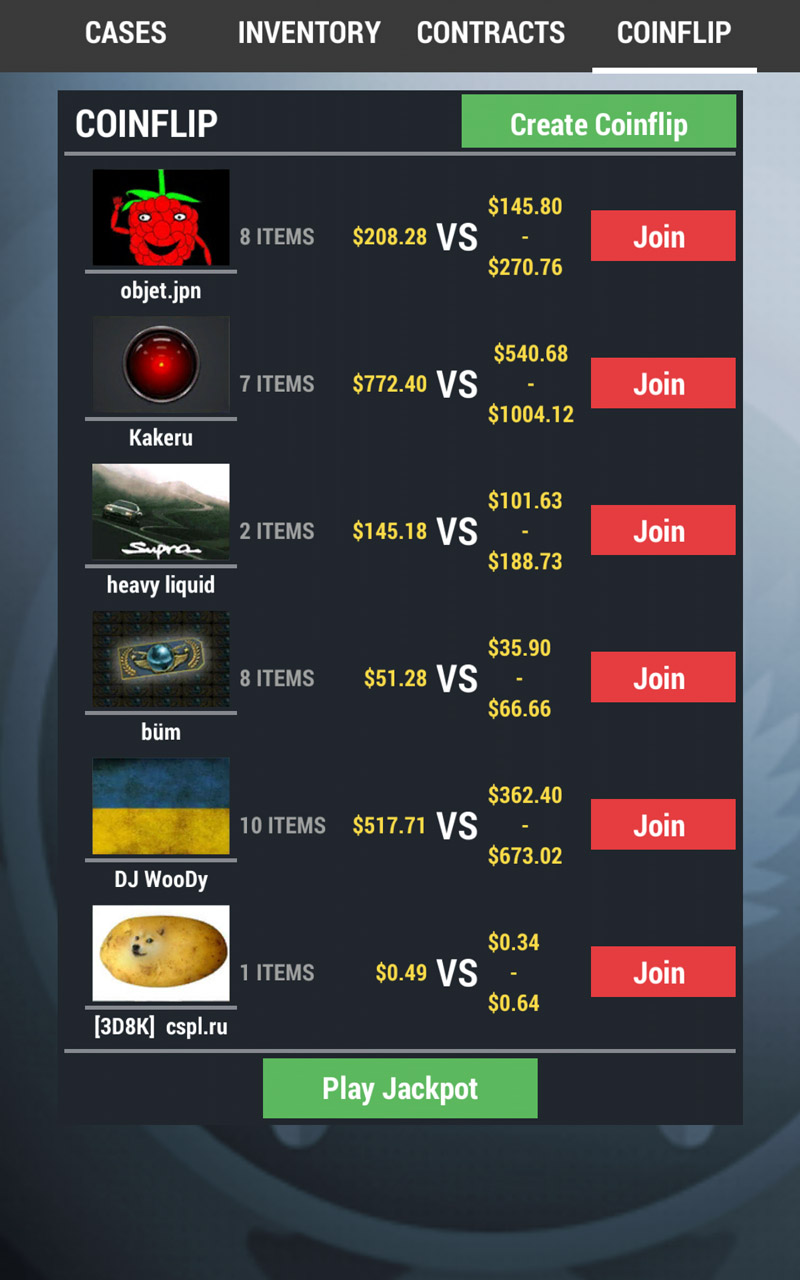800x1280 pixels.
Task: Open Play Jackpot
Action: pyautogui.click(x=400, y=1088)
